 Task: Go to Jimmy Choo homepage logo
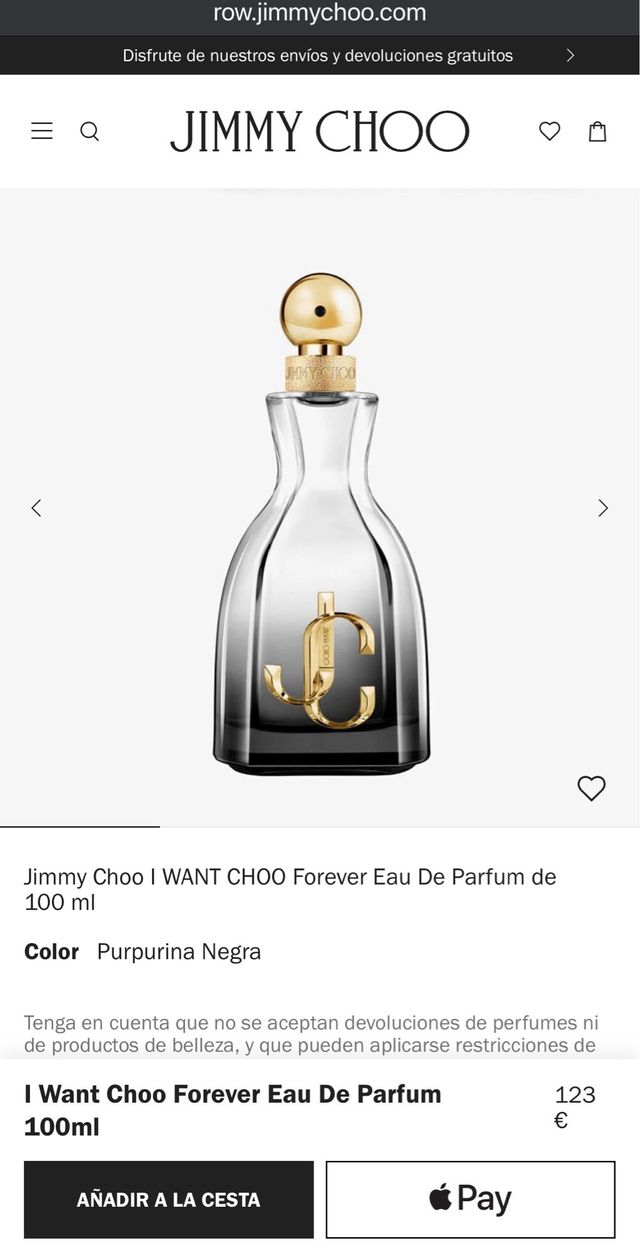(319, 131)
